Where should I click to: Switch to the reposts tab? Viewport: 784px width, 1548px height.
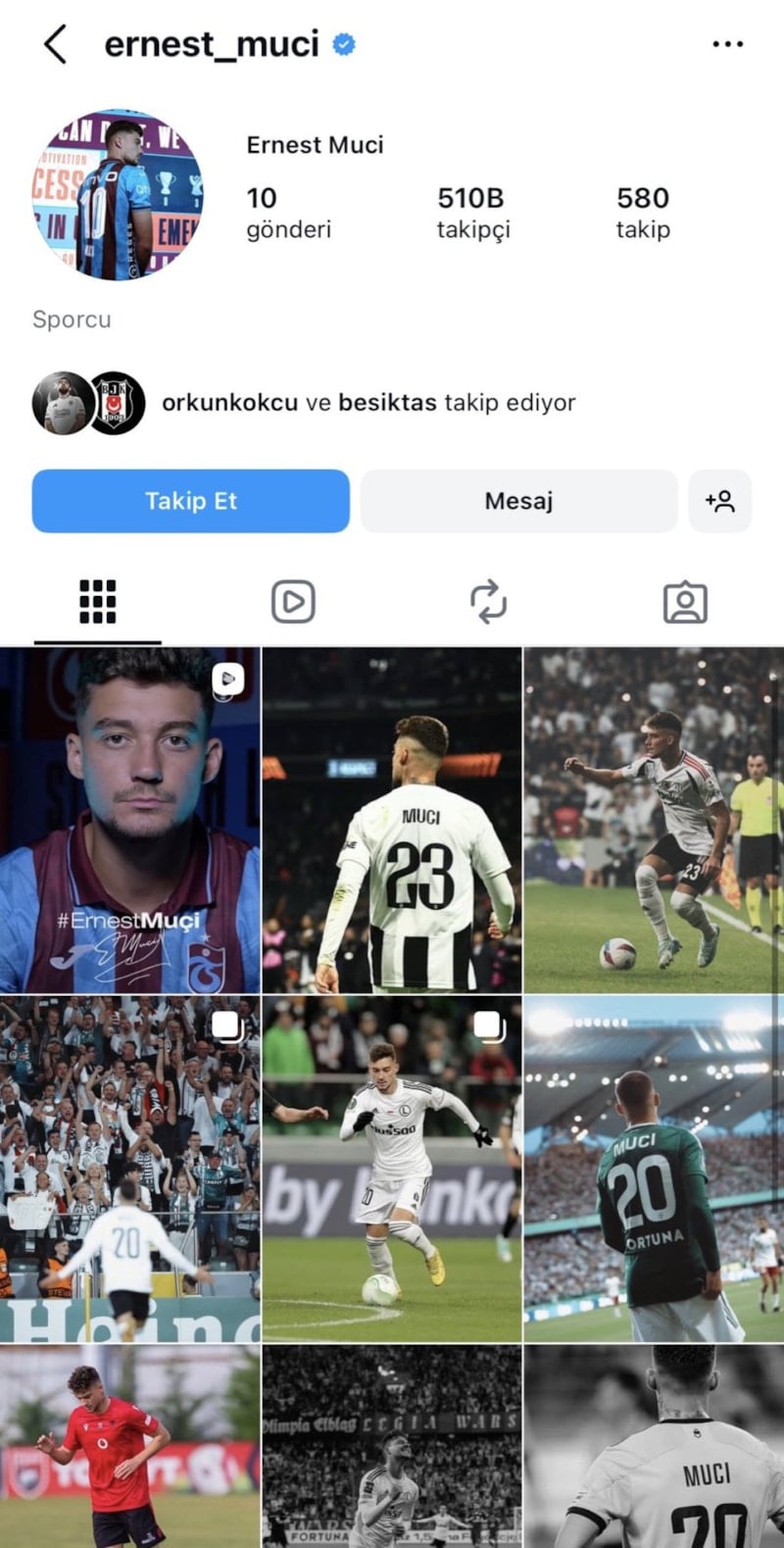[x=488, y=602]
